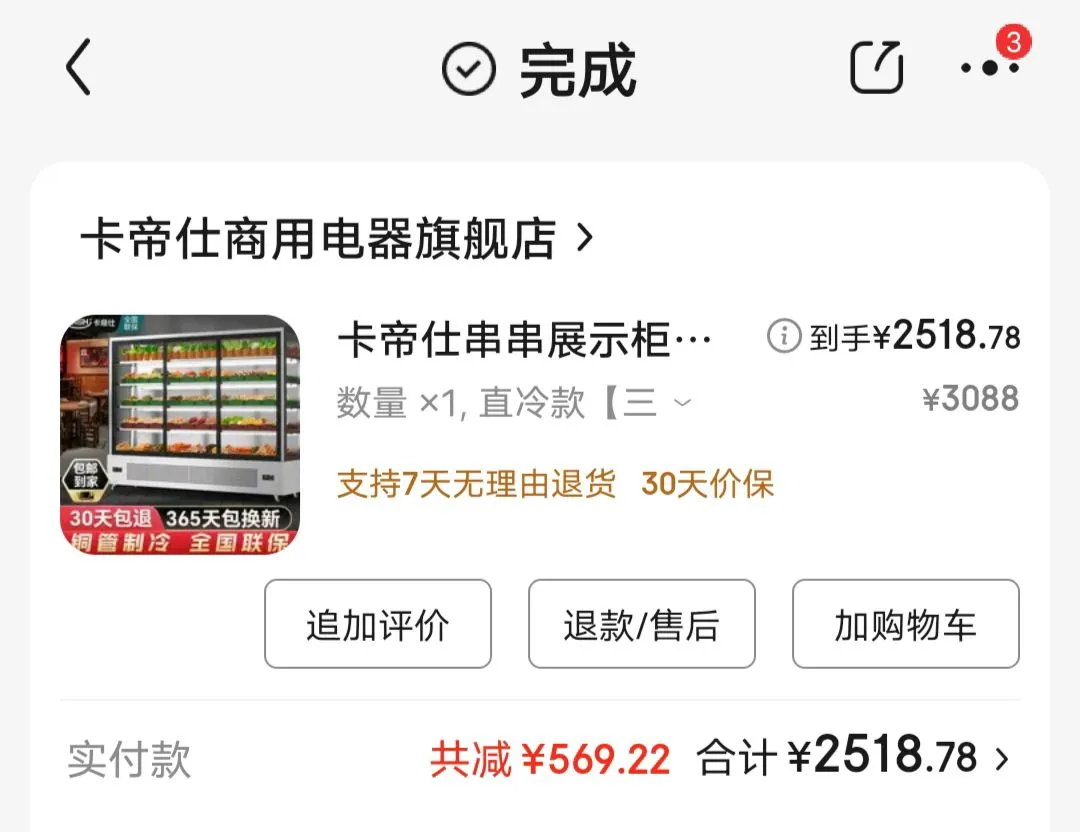
Task: Open the 卡帝仕串串展示柜 product thumbnail
Action: 180,435
